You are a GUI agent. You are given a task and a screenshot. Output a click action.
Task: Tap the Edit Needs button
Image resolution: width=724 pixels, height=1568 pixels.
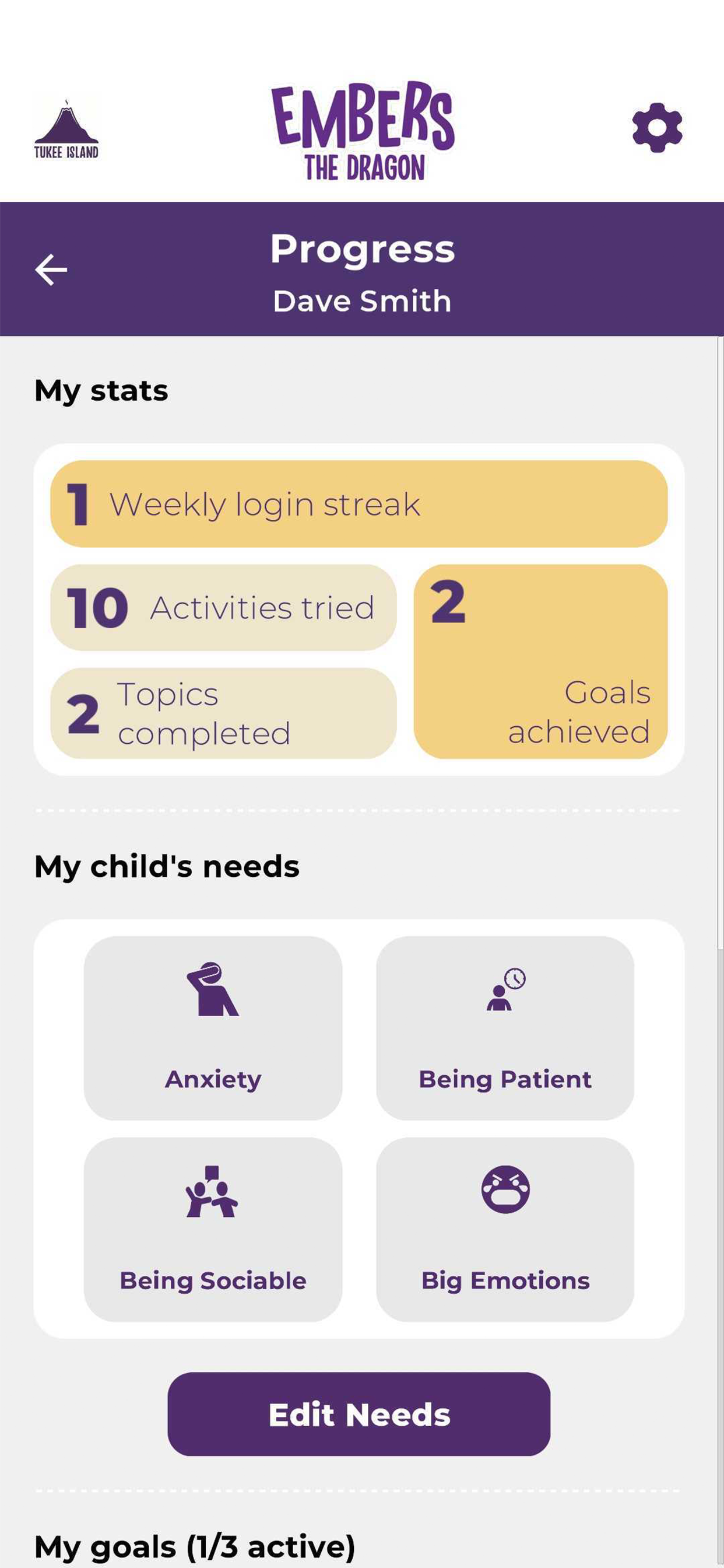point(359,1414)
